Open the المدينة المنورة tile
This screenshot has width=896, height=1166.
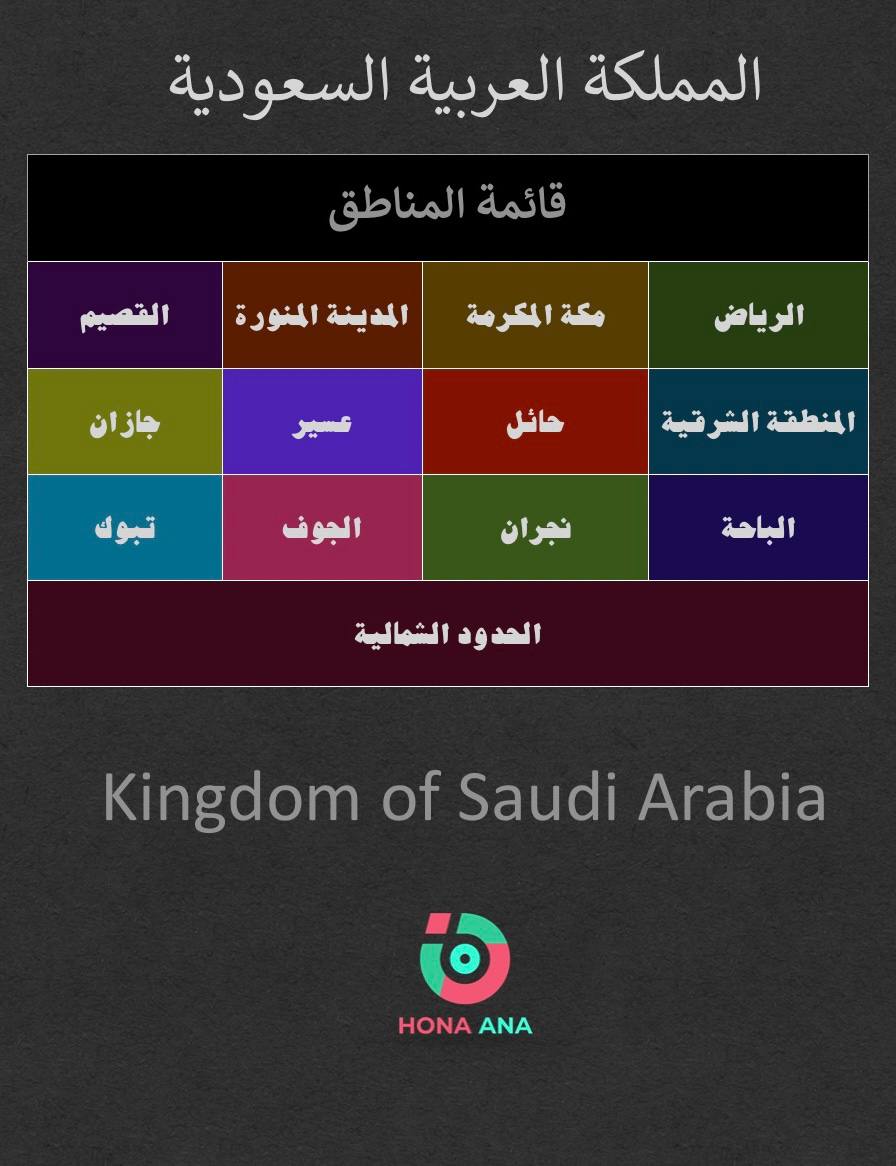(x=322, y=316)
